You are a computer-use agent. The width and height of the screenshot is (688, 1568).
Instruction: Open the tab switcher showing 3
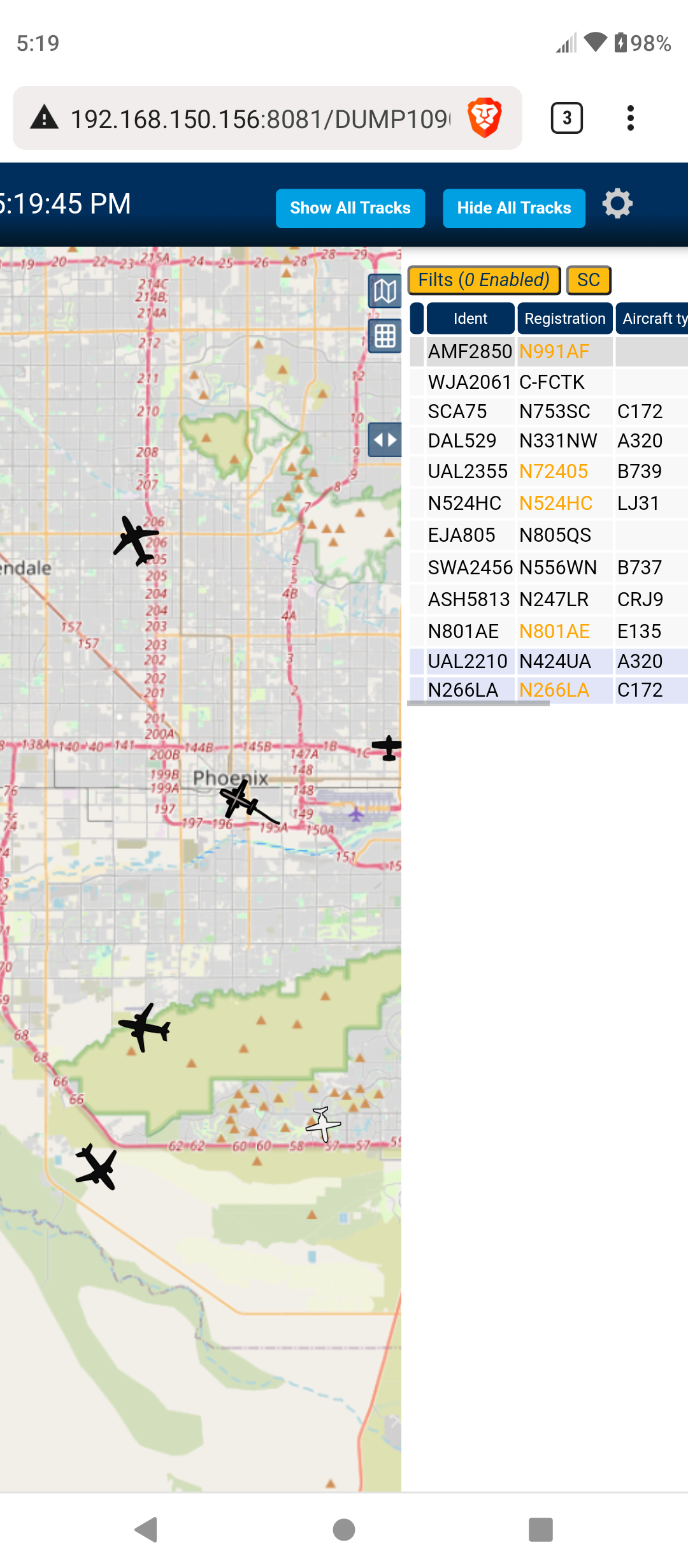[566, 118]
